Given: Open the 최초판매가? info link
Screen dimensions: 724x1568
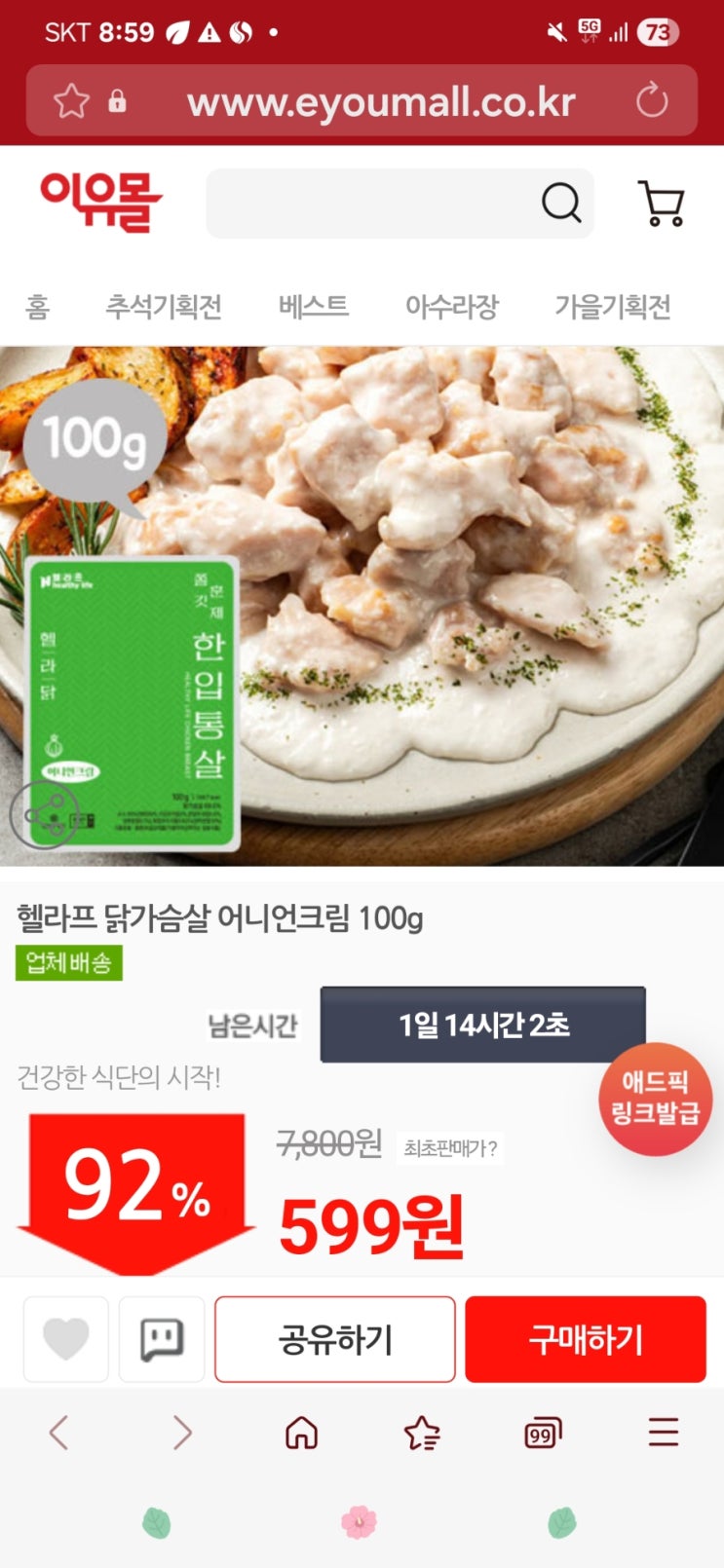Looking at the screenshot, I should coord(451,1148).
